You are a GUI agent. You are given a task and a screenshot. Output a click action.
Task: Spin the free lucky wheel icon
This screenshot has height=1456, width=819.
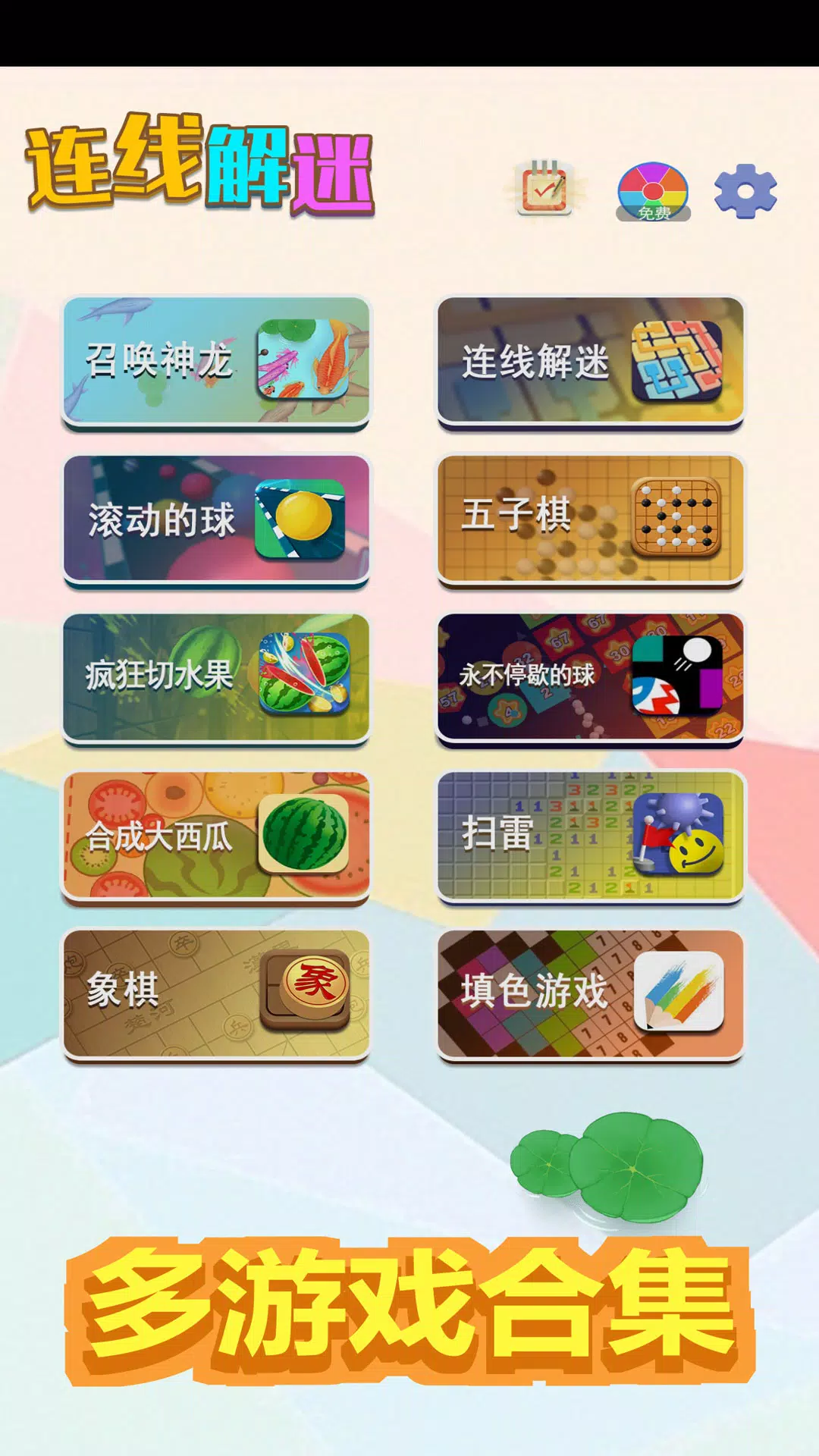click(x=654, y=189)
